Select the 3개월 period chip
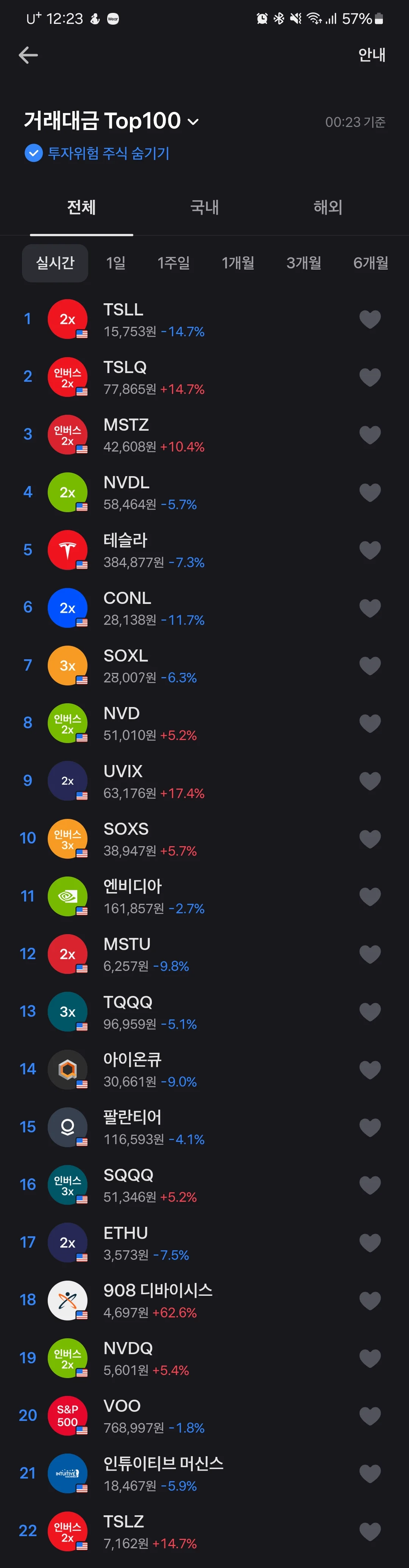Screen dimensions: 409x1568 (303, 263)
